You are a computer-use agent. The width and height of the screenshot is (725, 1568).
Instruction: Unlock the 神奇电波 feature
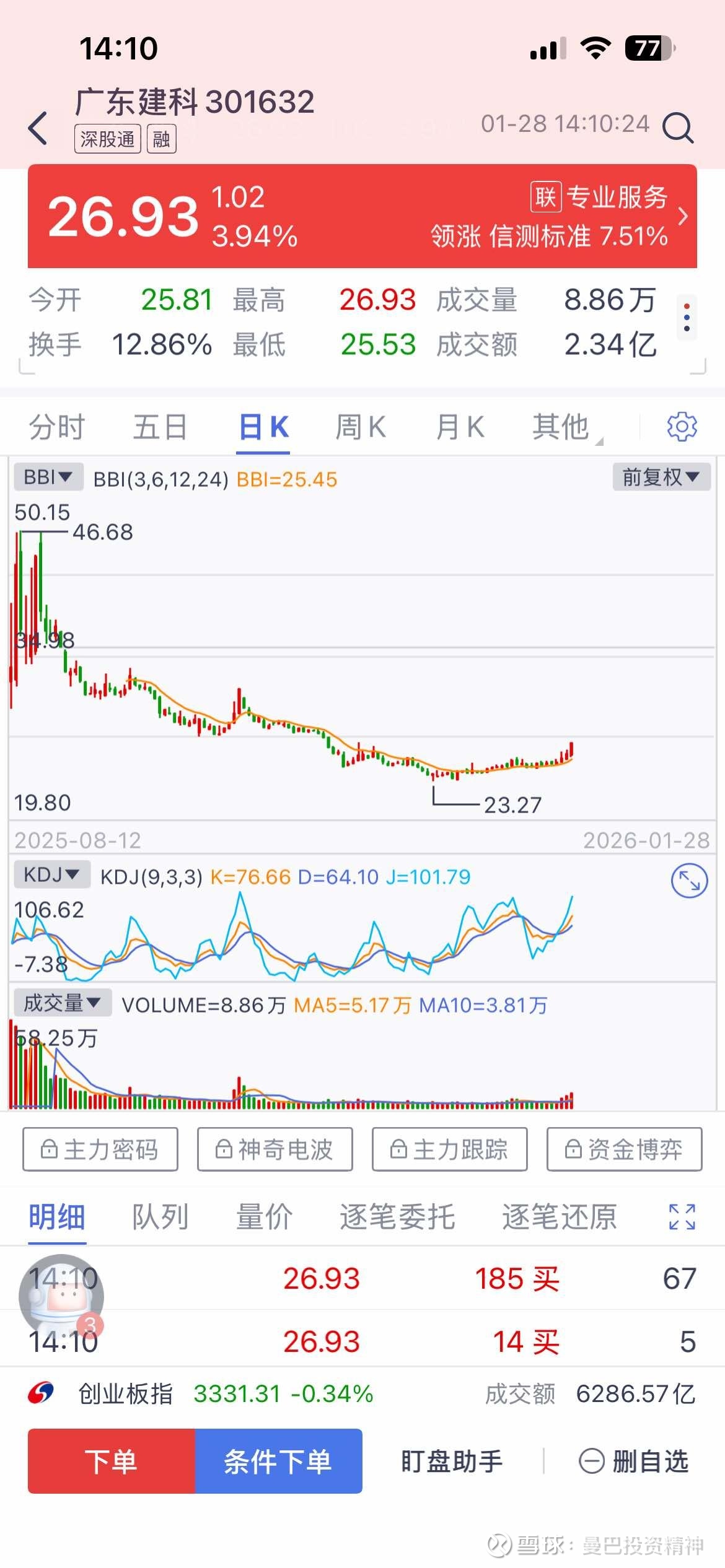[275, 1149]
